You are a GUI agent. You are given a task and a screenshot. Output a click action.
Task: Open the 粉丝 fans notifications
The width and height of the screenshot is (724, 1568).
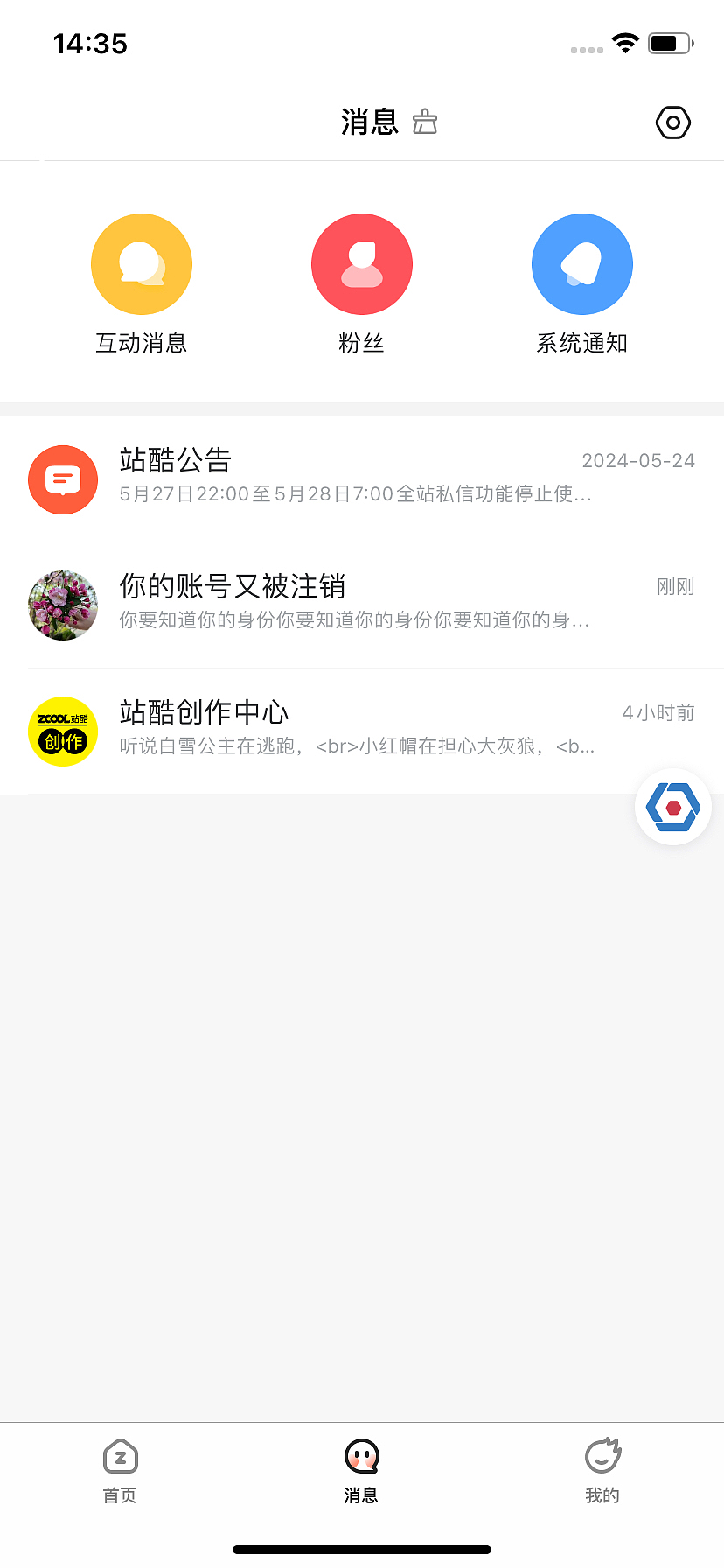[361, 264]
